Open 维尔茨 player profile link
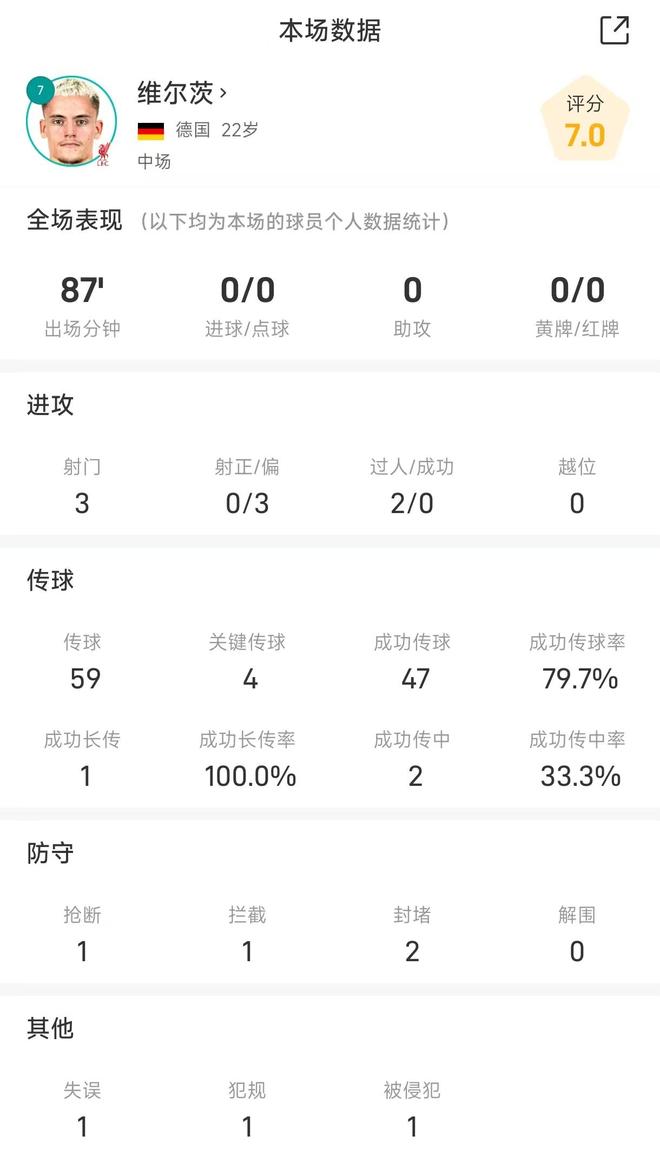Viewport: 660px width, 1162px height. coord(182,93)
